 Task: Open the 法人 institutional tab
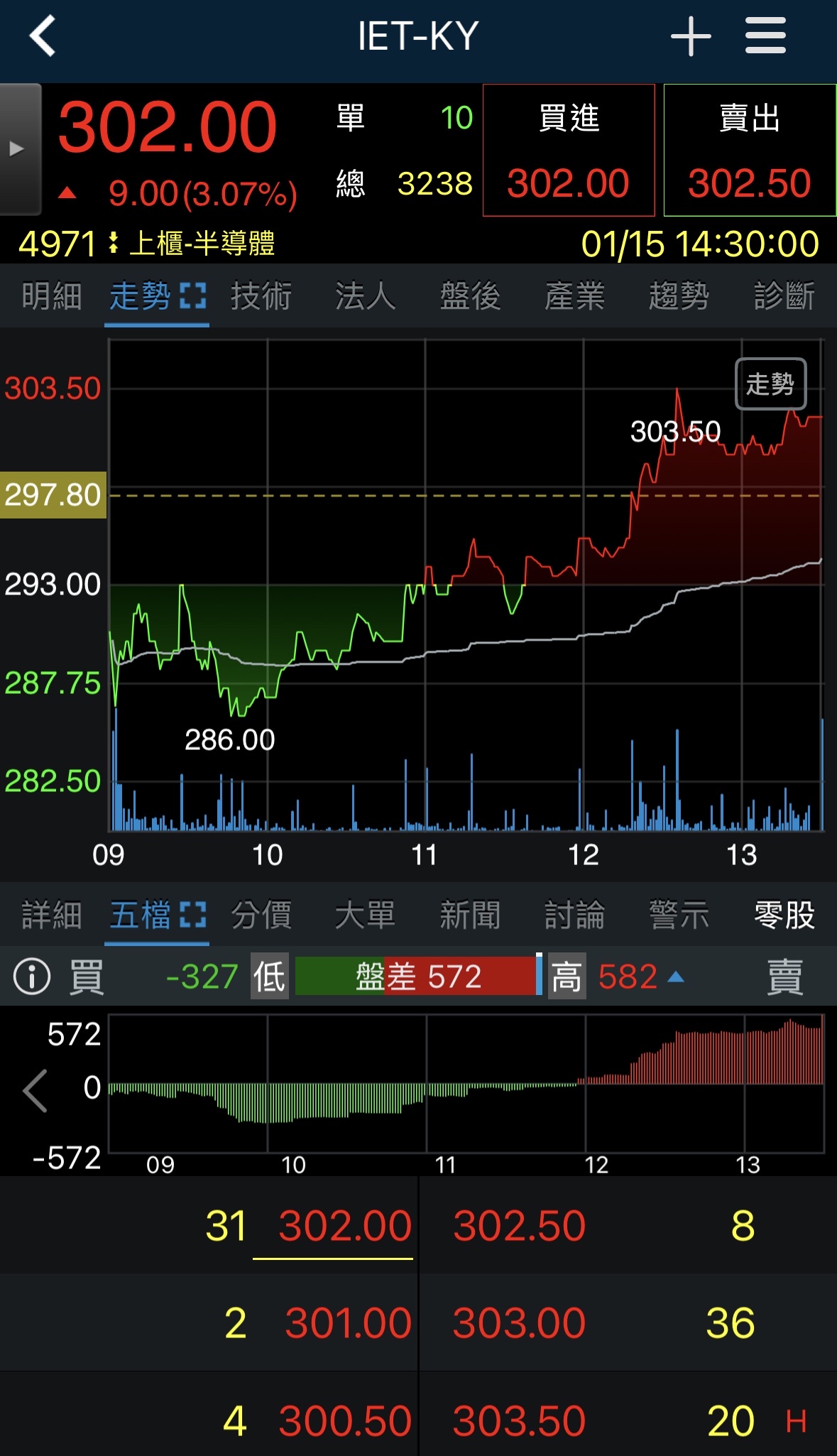click(366, 296)
